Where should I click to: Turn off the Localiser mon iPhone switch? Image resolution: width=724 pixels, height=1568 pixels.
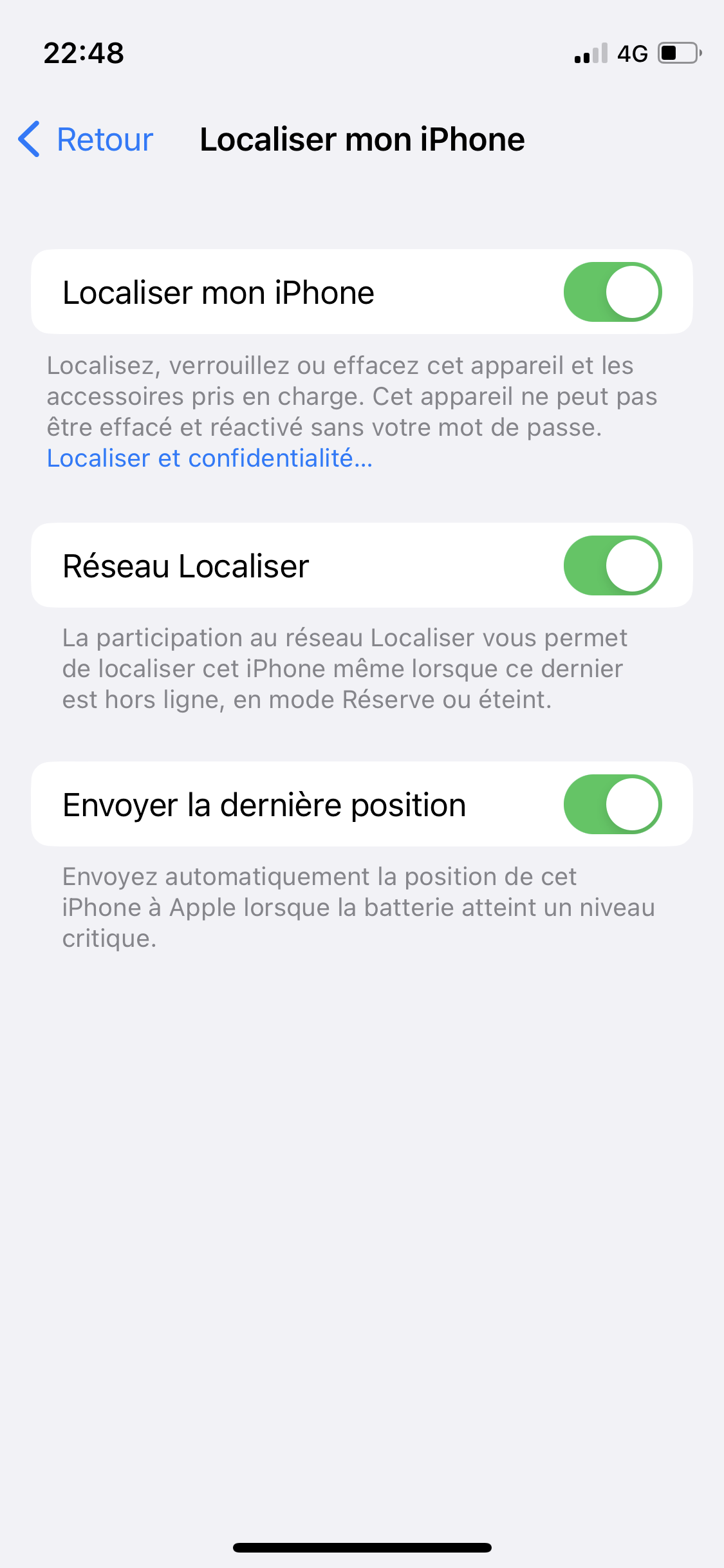[612, 292]
